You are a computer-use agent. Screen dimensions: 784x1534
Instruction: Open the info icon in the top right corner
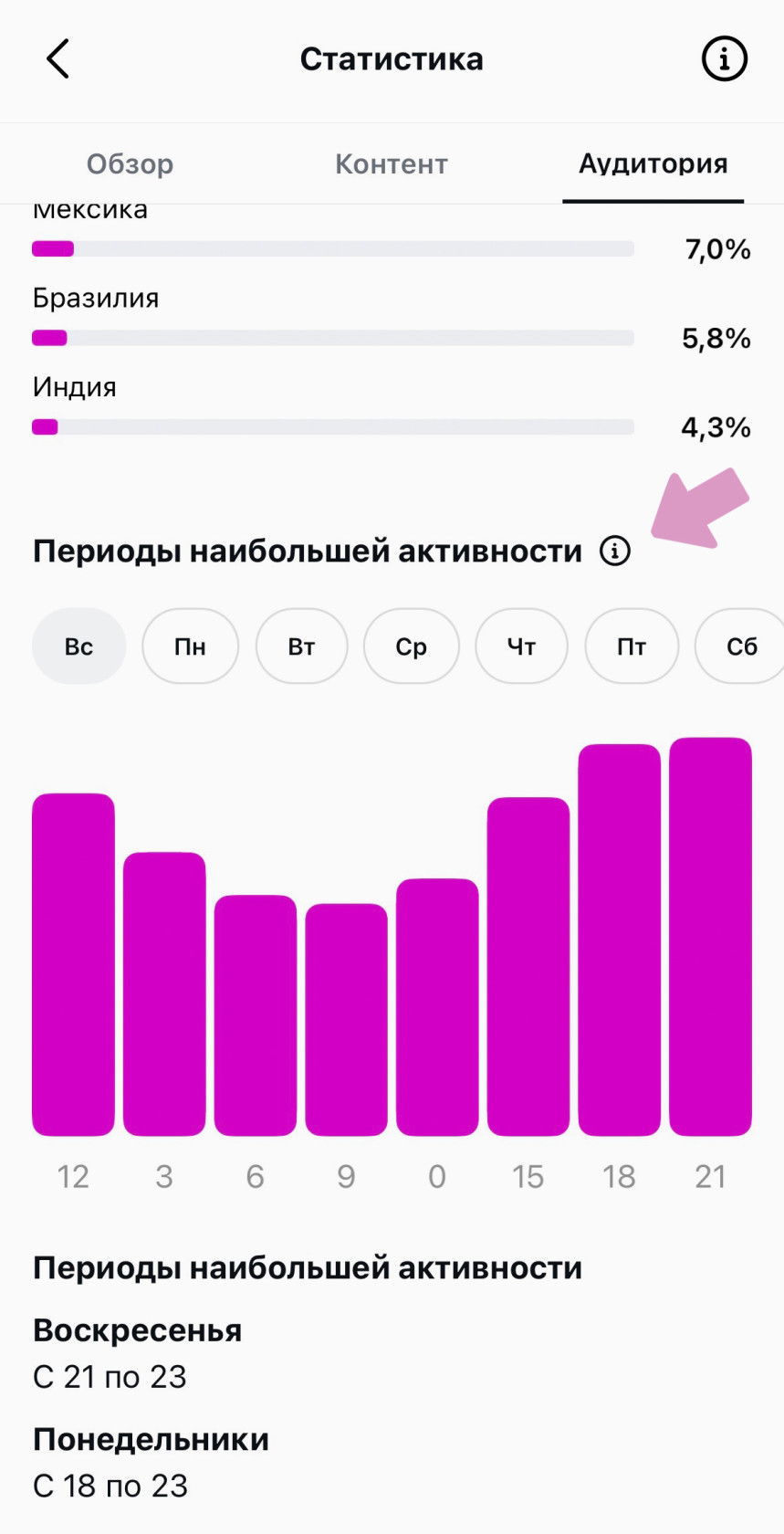(724, 58)
